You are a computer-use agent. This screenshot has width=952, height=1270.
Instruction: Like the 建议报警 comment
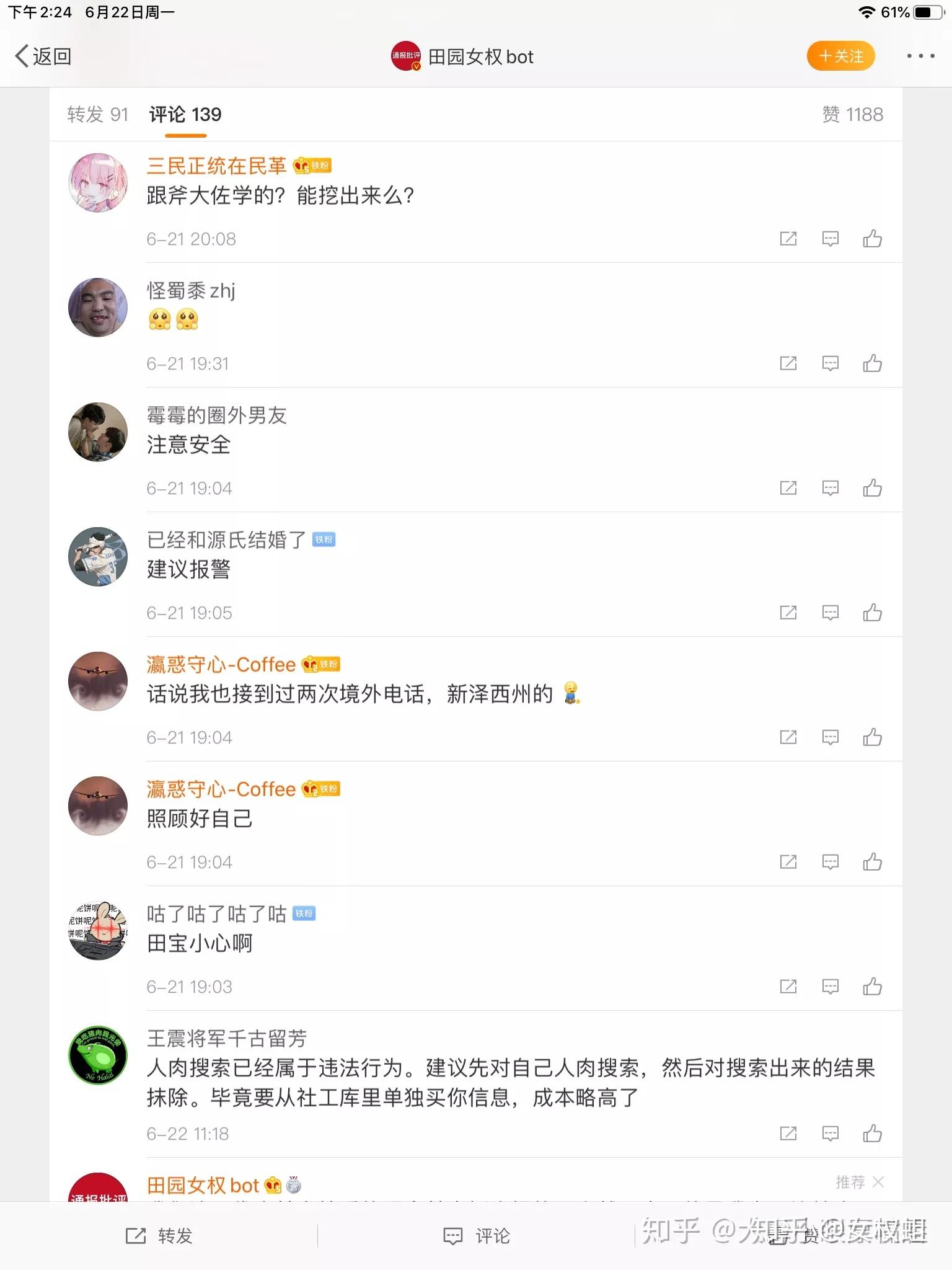pyautogui.click(x=872, y=613)
